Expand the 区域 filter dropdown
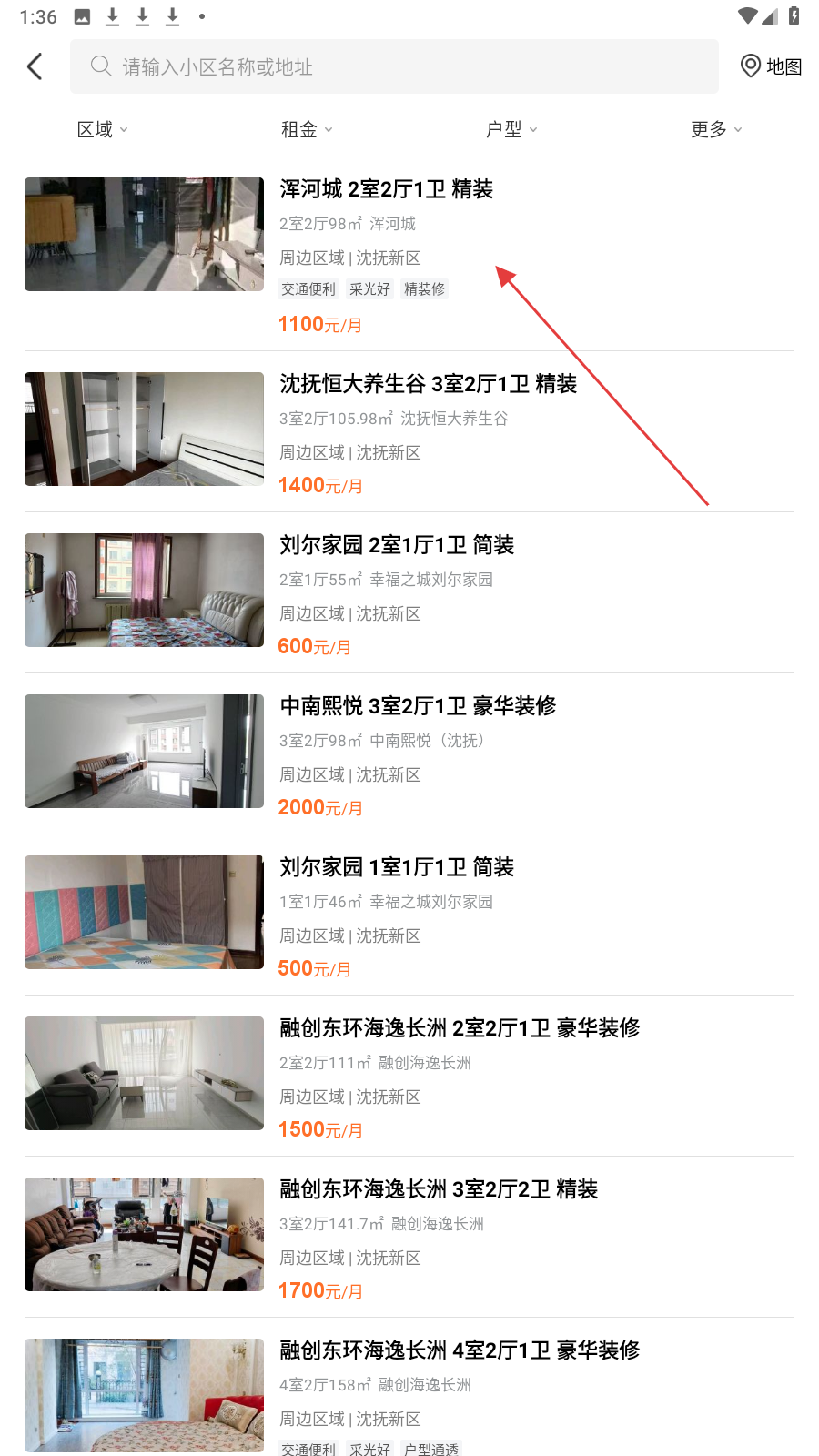 (103, 129)
